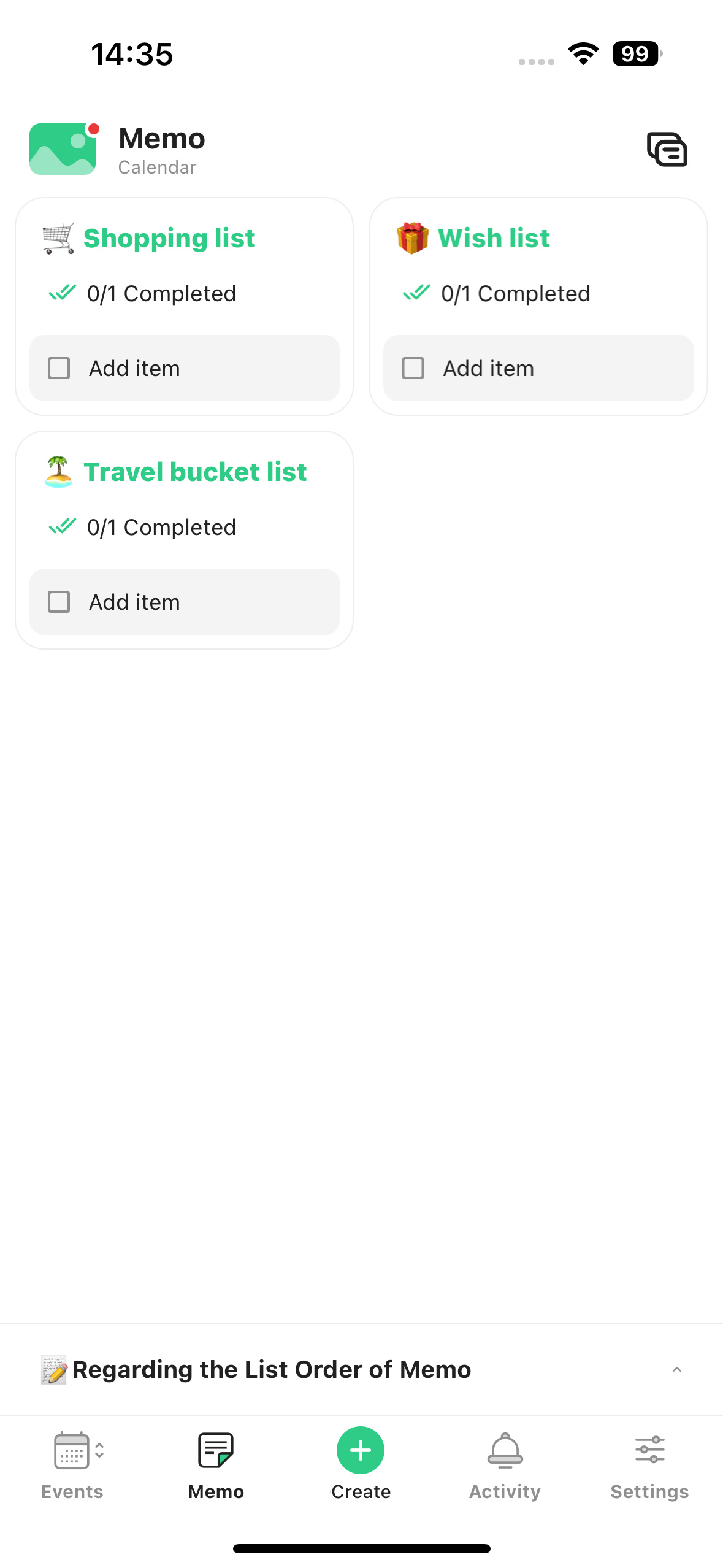Add an item to Wish list
The width and height of the screenshot is (723, 1568).
538,368
